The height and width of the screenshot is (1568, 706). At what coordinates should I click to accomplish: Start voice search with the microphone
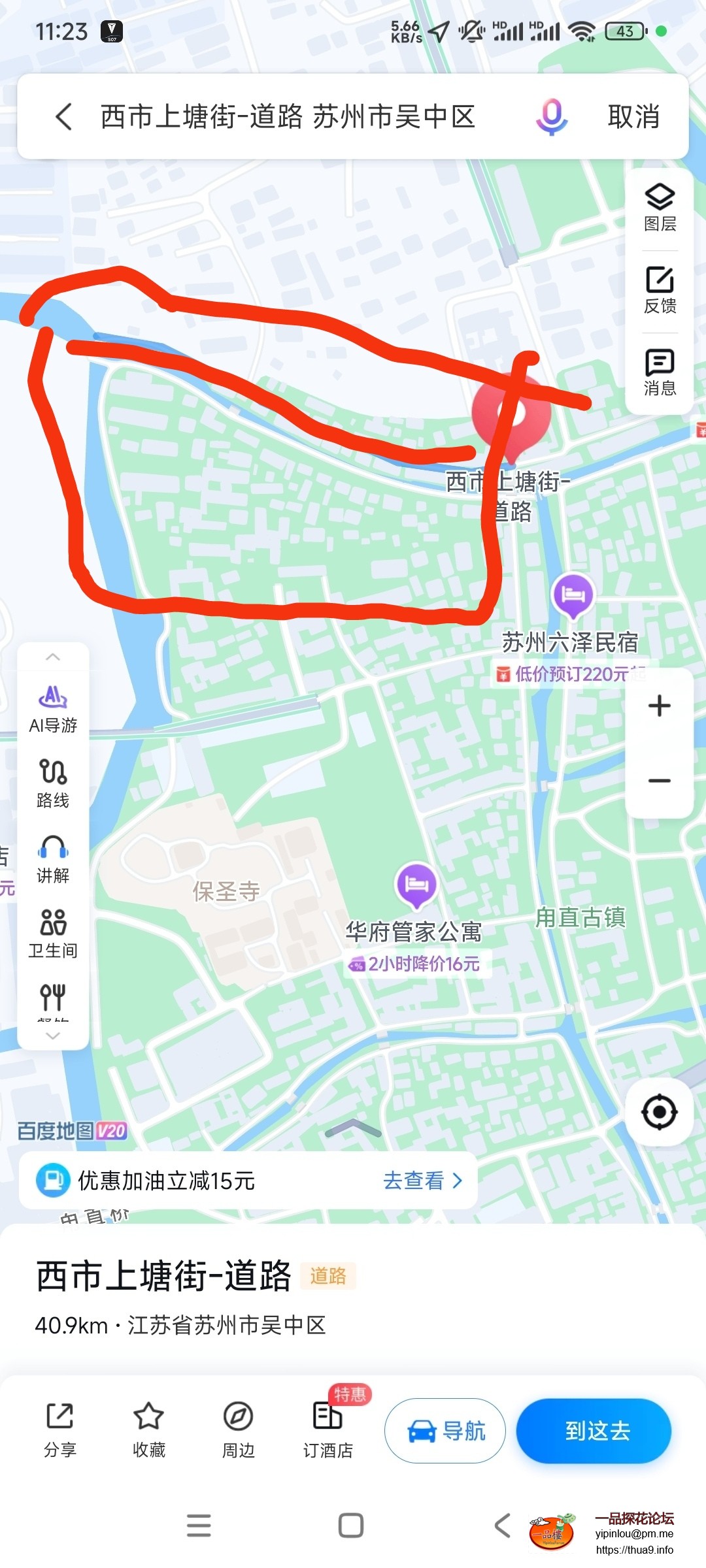click(552, 117)
